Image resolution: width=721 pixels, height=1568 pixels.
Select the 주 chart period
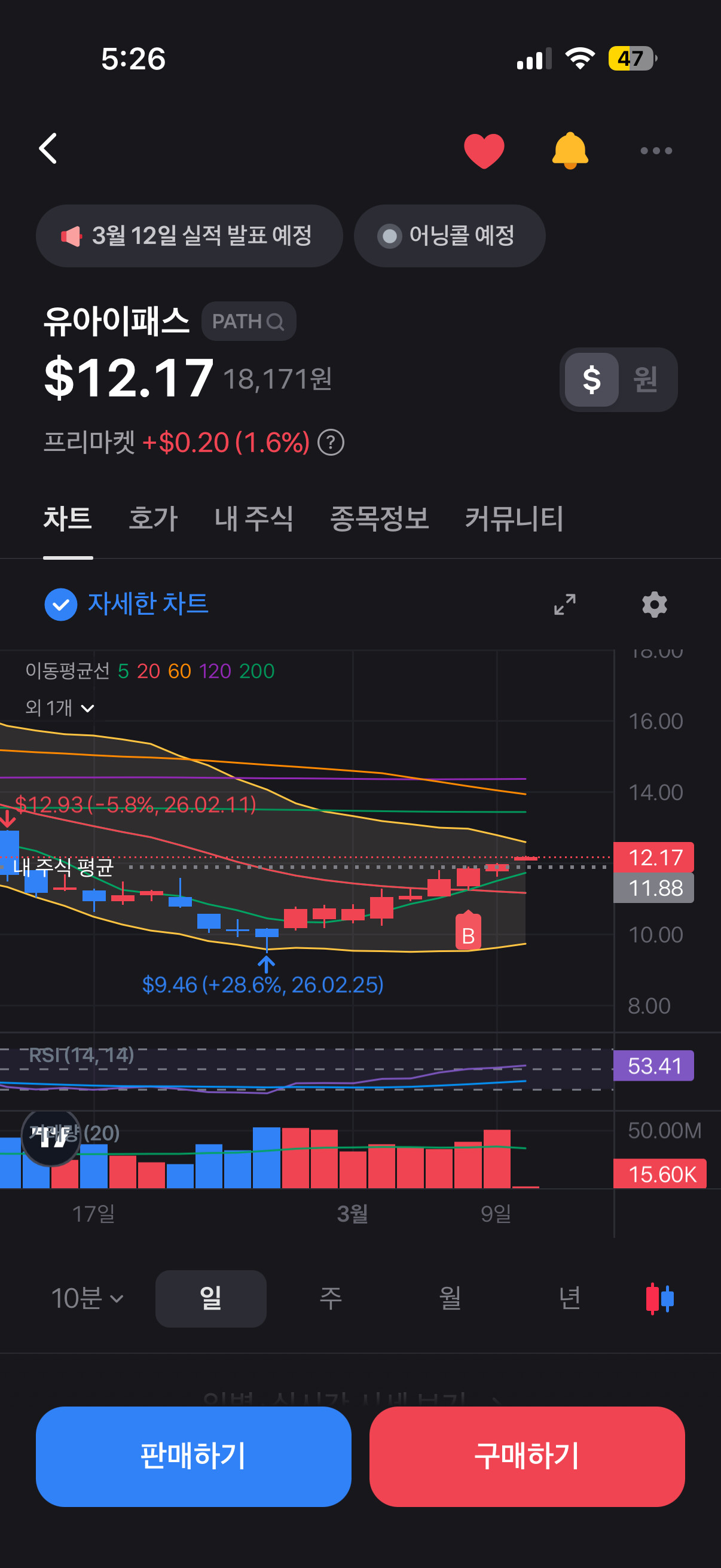[x=331, y=1298]
